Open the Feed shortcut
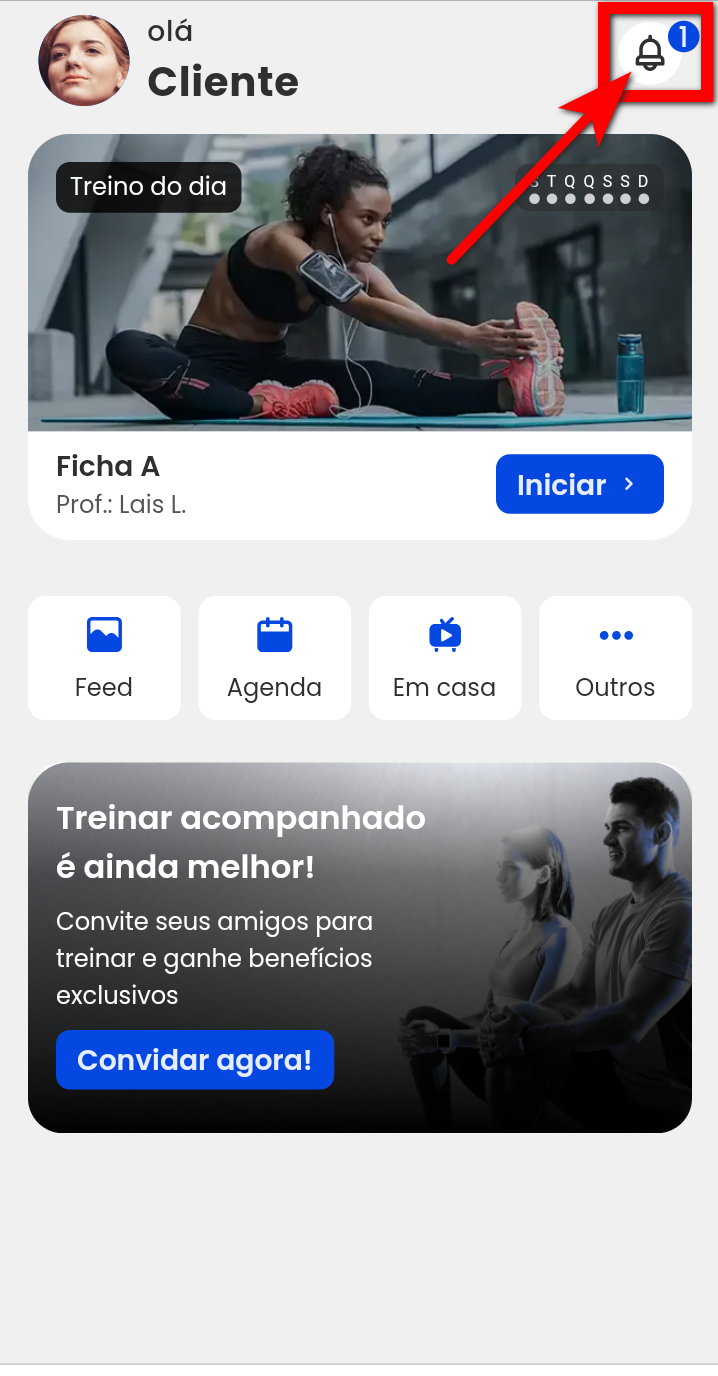Screen dimensions: 718x1376 click(104, 657)
